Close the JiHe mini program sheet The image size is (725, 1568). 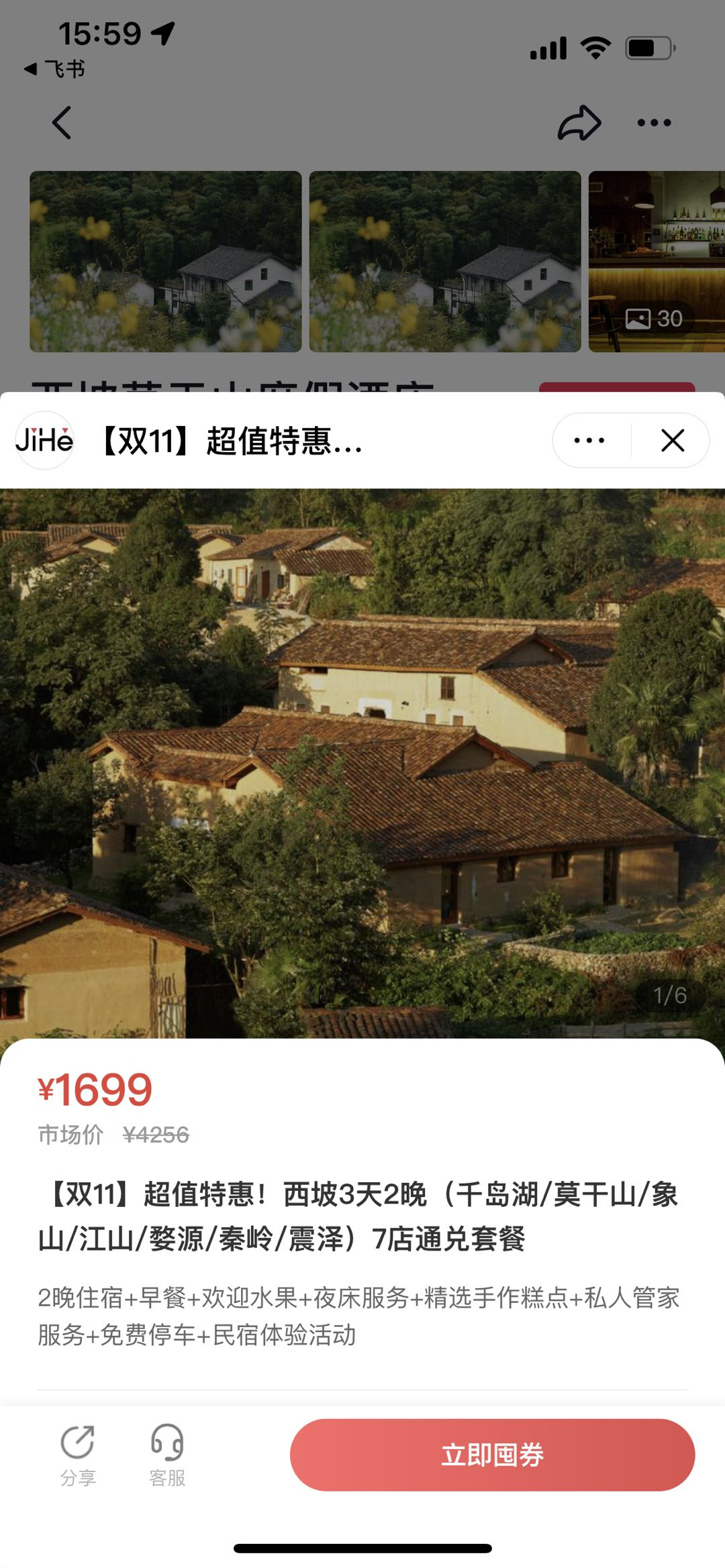point(672,441)
